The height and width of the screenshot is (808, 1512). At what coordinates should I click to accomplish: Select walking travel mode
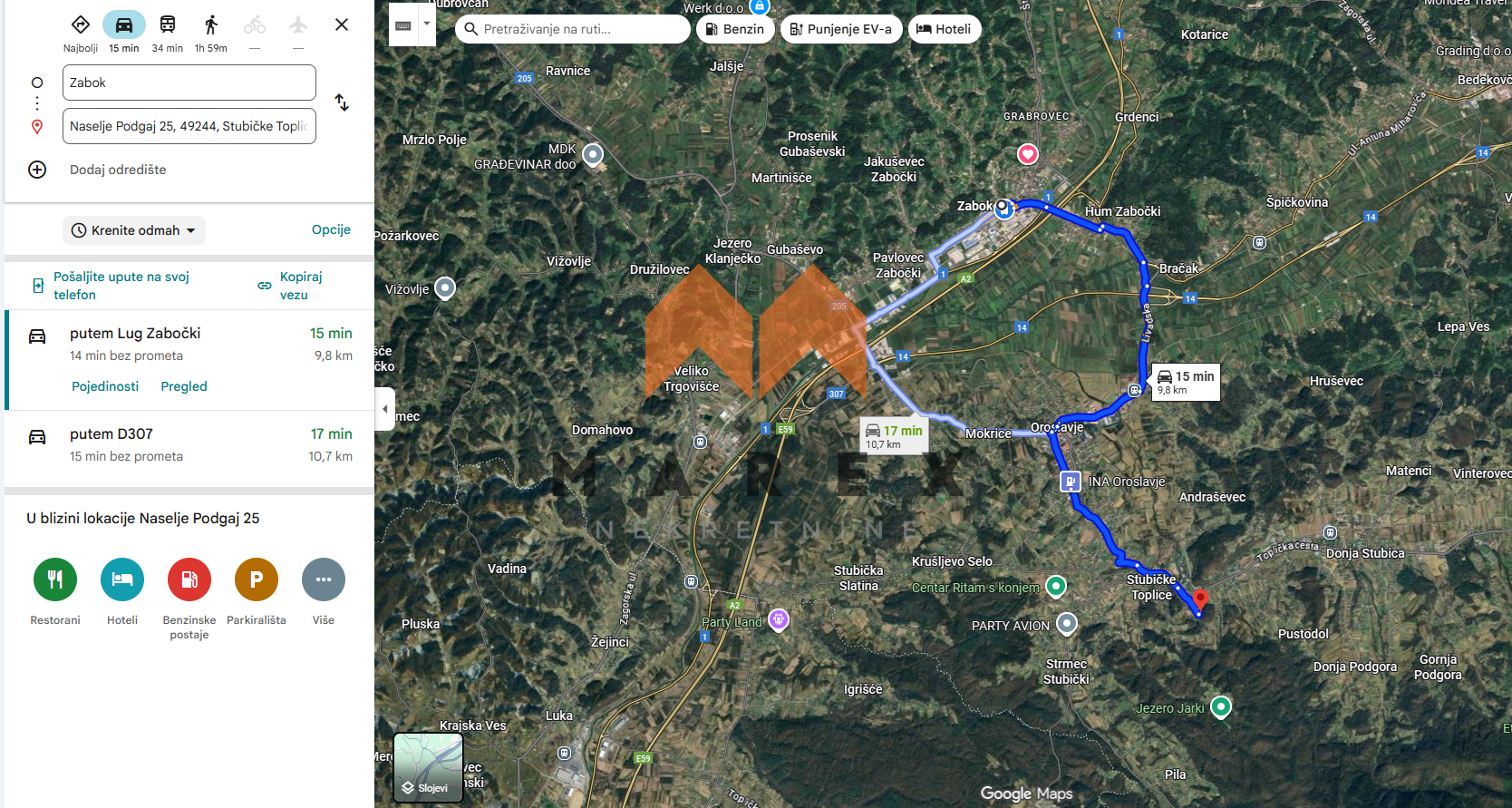(x=211, y=24)
